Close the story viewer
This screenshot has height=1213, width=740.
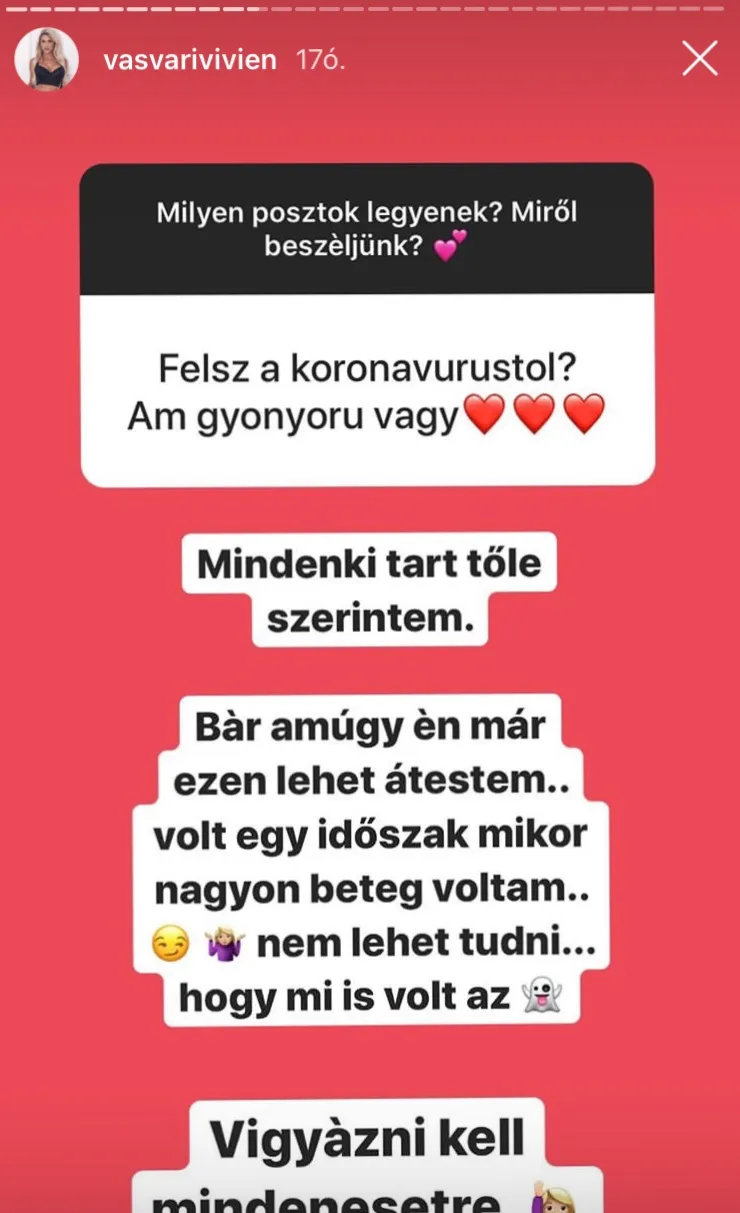pos(699,59)
